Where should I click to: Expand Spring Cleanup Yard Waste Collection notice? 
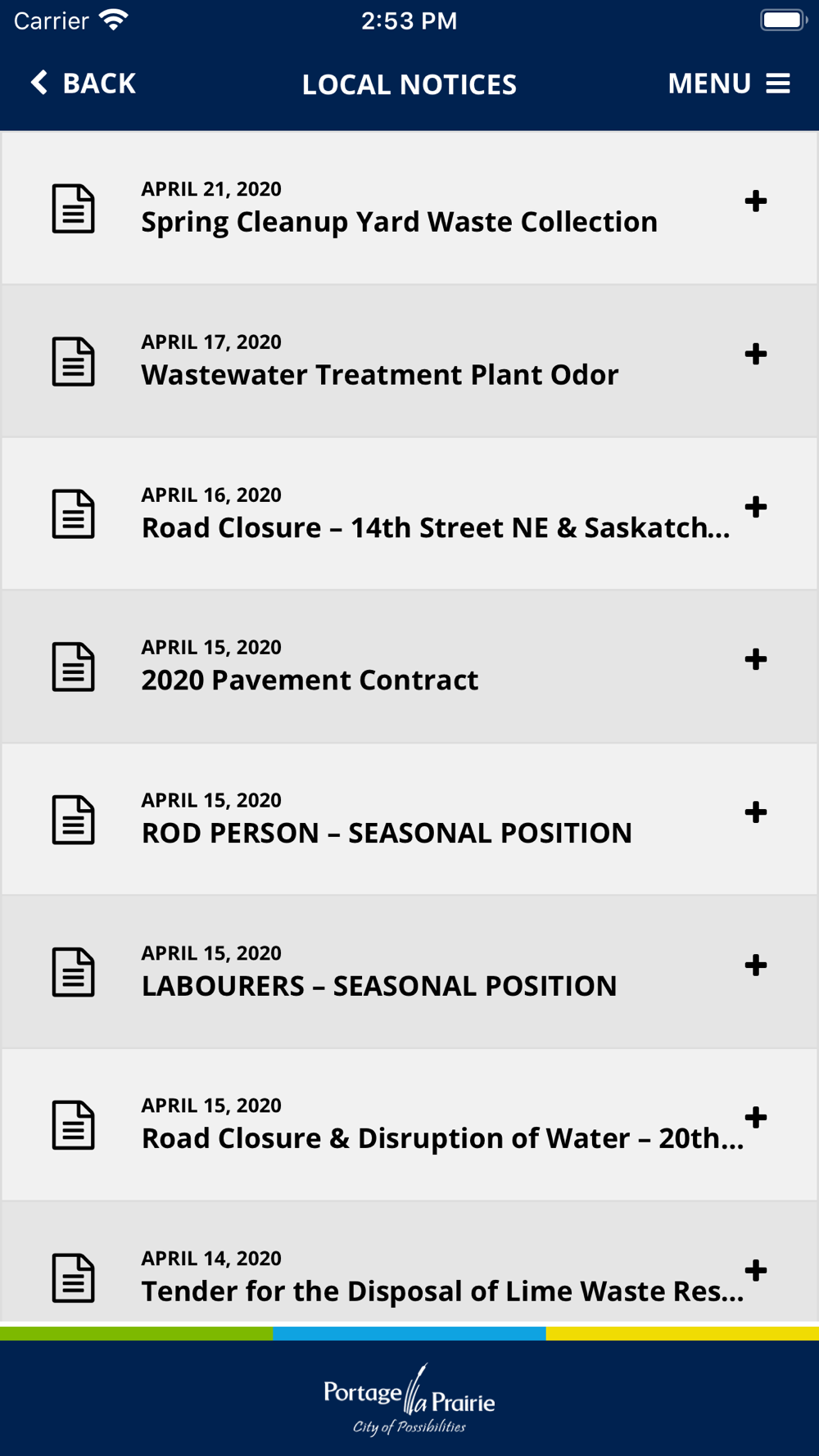pyautogui.click(x=755, y=201)
